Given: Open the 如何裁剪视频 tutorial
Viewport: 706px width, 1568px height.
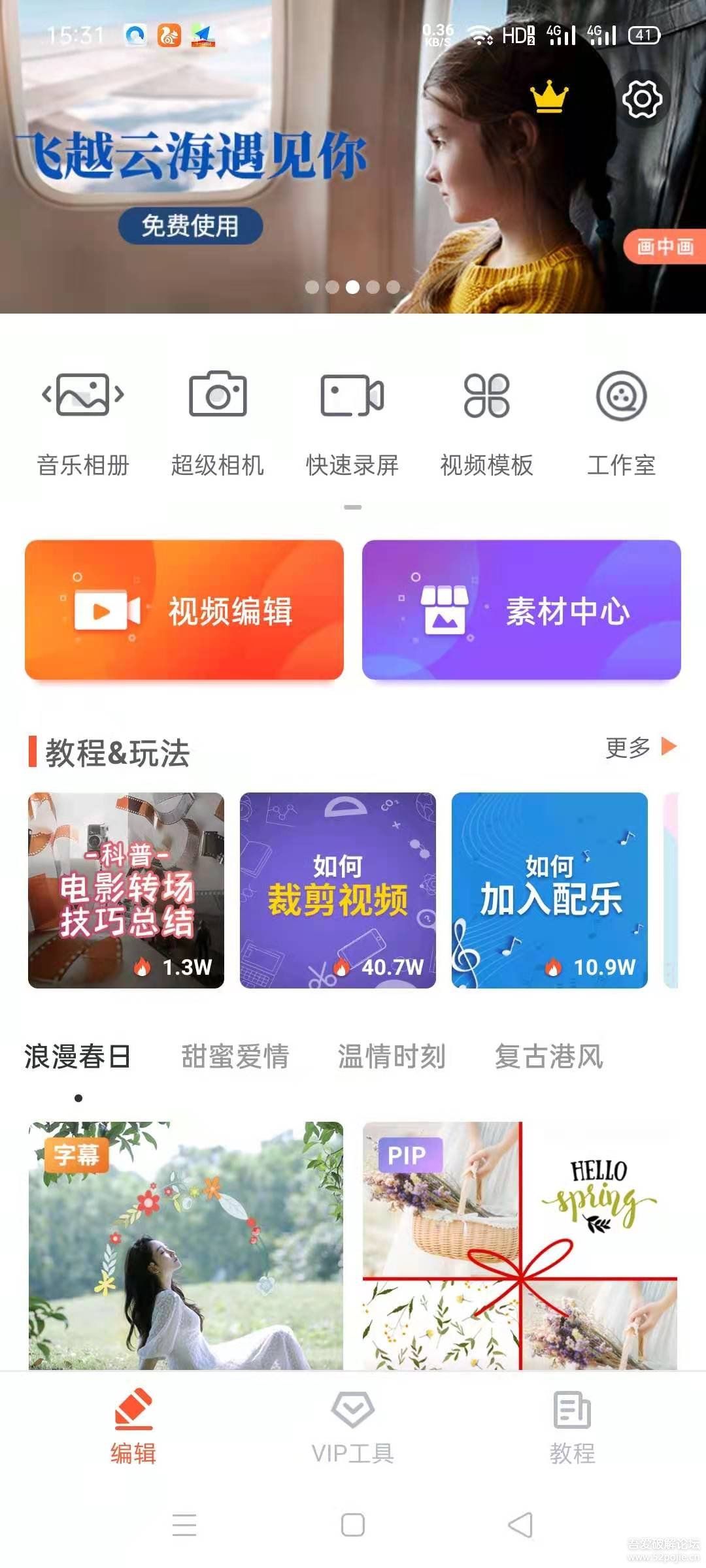Looking at the screenshot, I should [338, 890].
